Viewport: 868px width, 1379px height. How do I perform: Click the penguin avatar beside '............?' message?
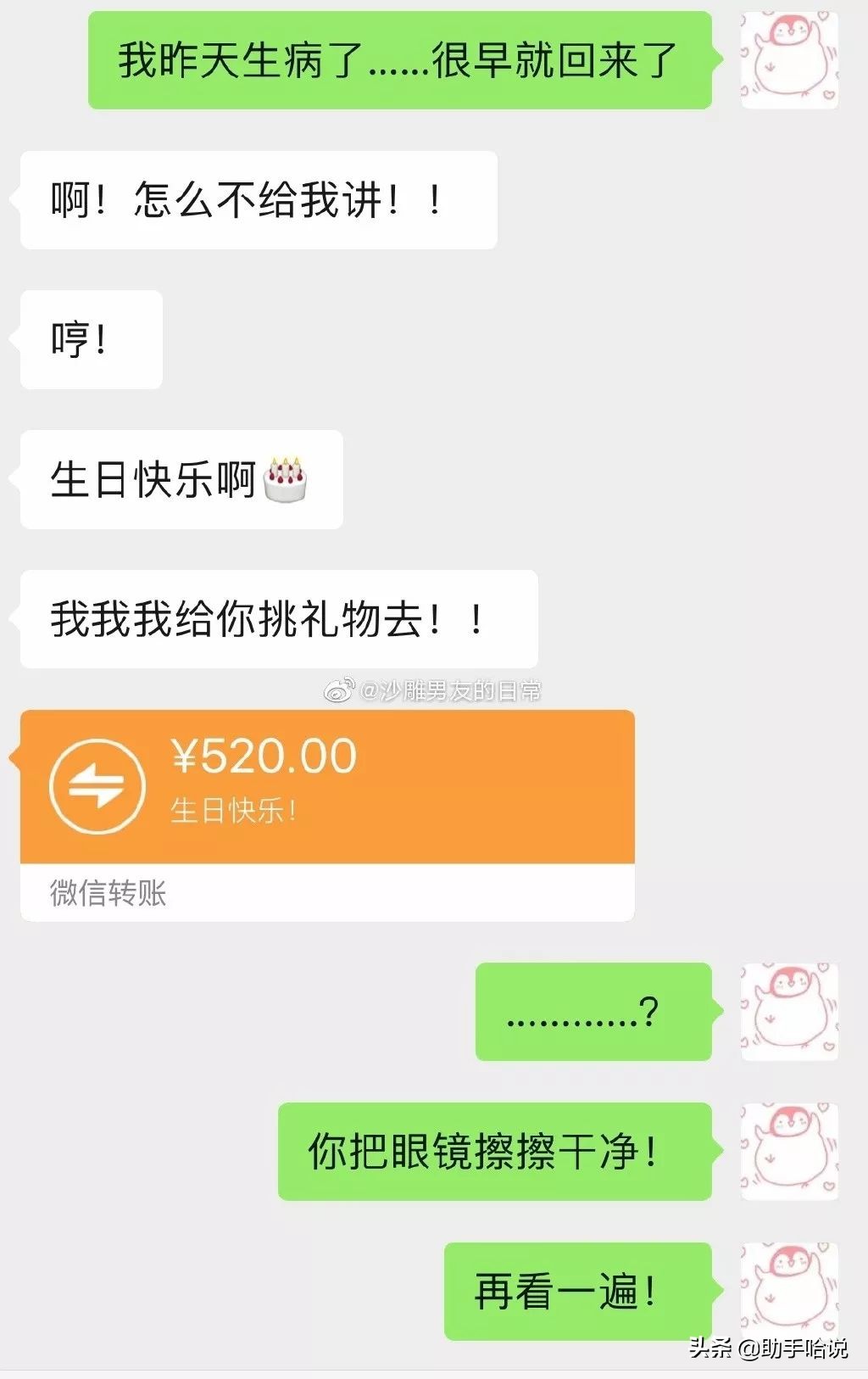[x=789, y=1013]
